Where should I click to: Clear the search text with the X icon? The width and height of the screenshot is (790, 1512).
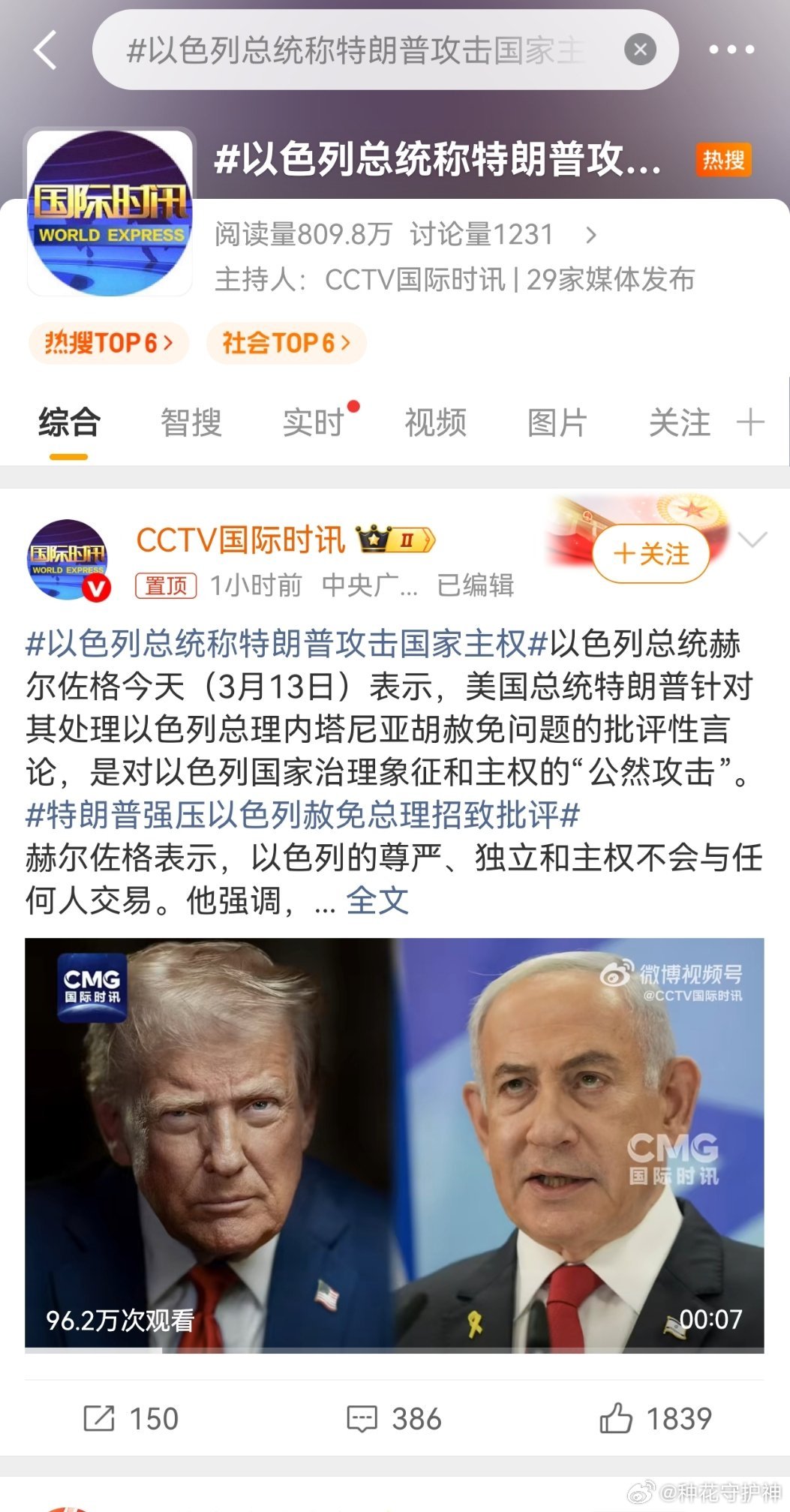(x=641, y=50)
